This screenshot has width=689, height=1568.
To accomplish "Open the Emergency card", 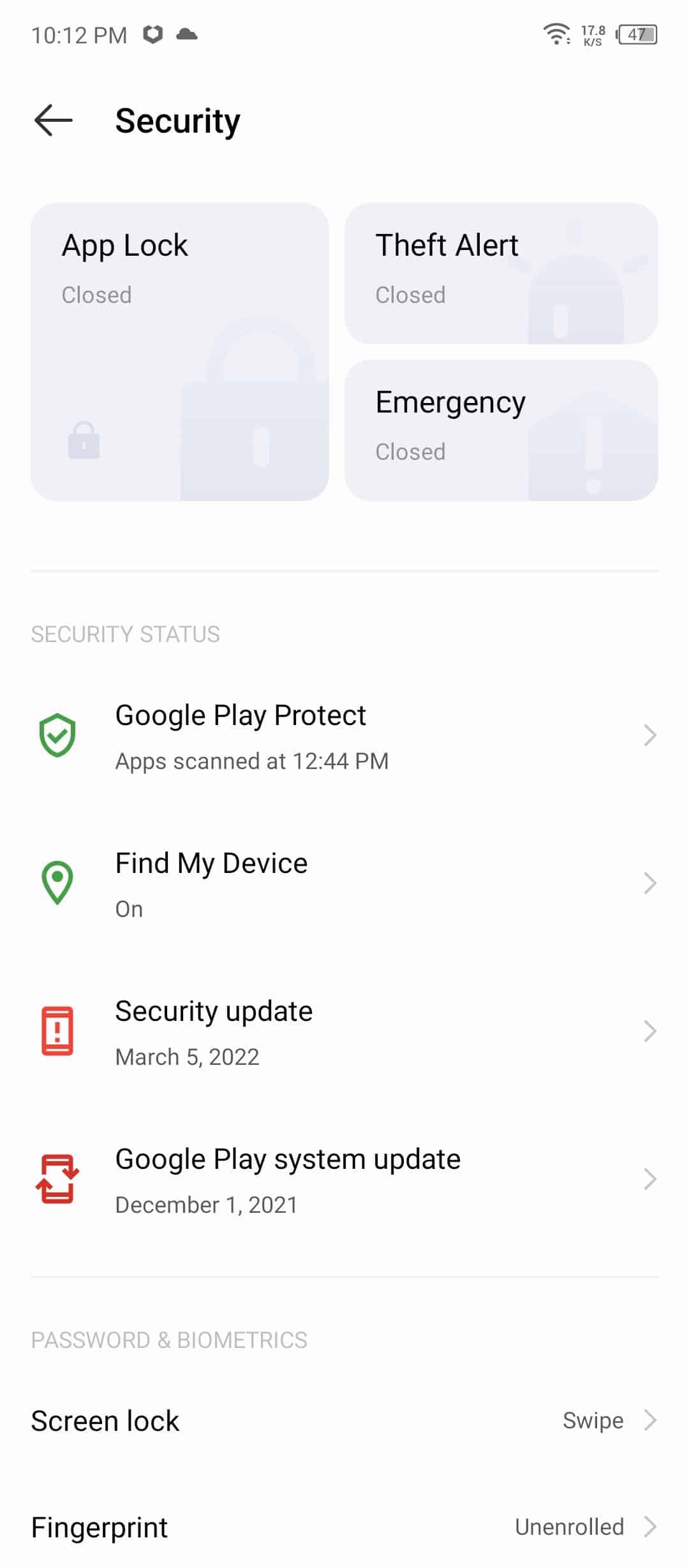I will point(501,430).
